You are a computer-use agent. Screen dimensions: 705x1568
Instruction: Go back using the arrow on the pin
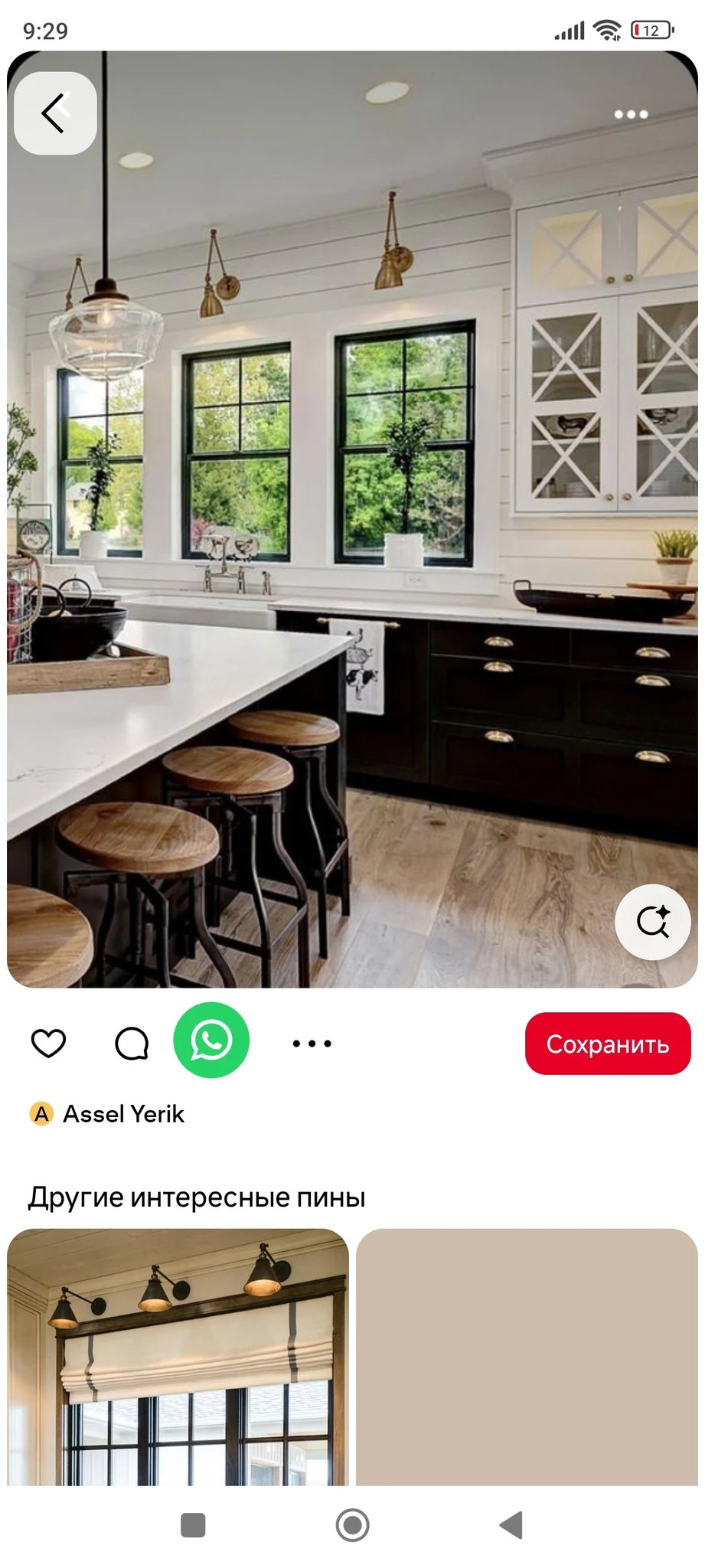pos(55,113)
